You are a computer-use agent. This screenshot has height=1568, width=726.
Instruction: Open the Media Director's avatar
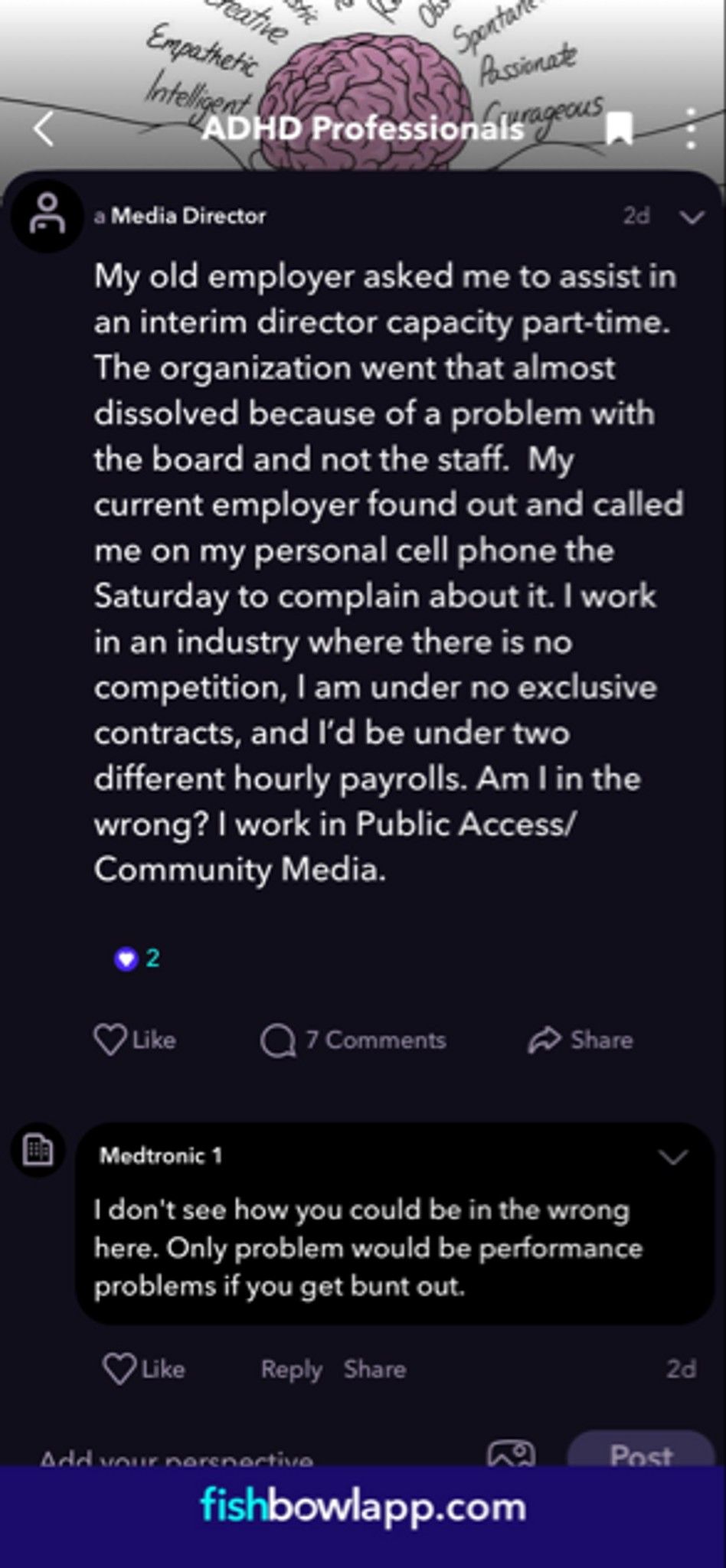pos(47,217)
